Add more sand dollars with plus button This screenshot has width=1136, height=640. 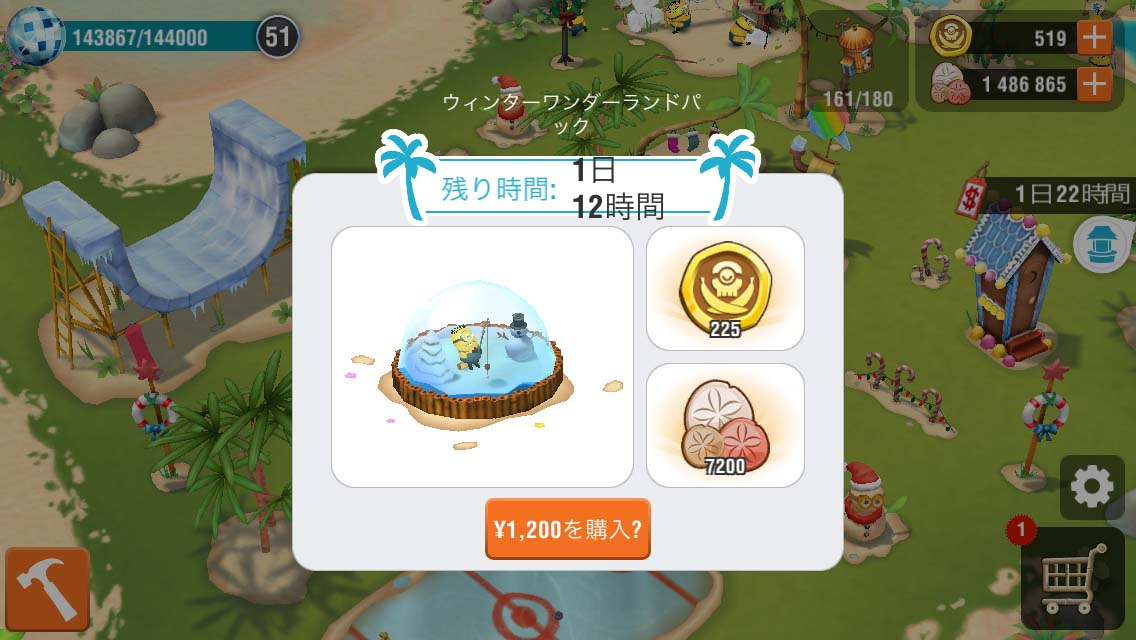pos(1094,84)
